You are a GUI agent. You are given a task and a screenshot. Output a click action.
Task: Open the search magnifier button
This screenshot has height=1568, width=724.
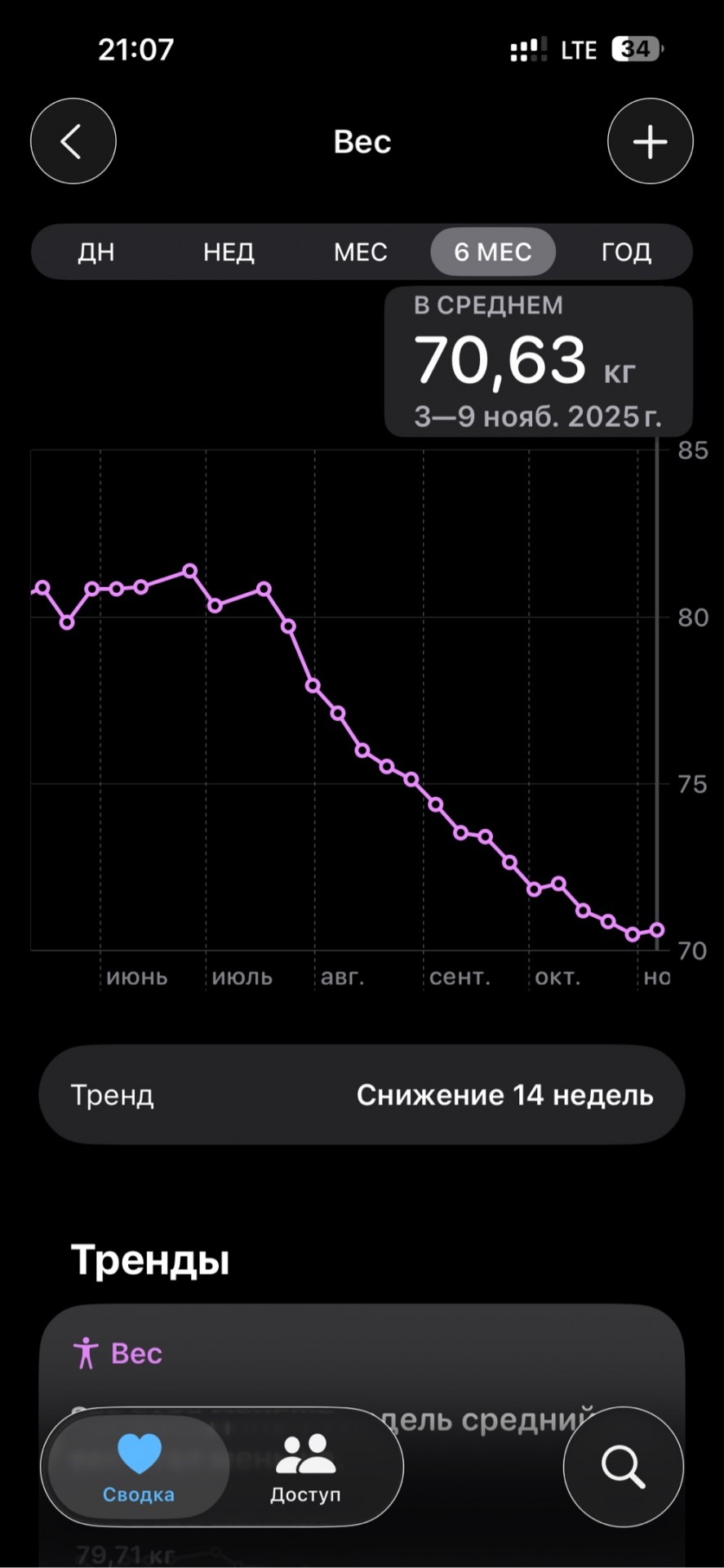coord(624,1468)
